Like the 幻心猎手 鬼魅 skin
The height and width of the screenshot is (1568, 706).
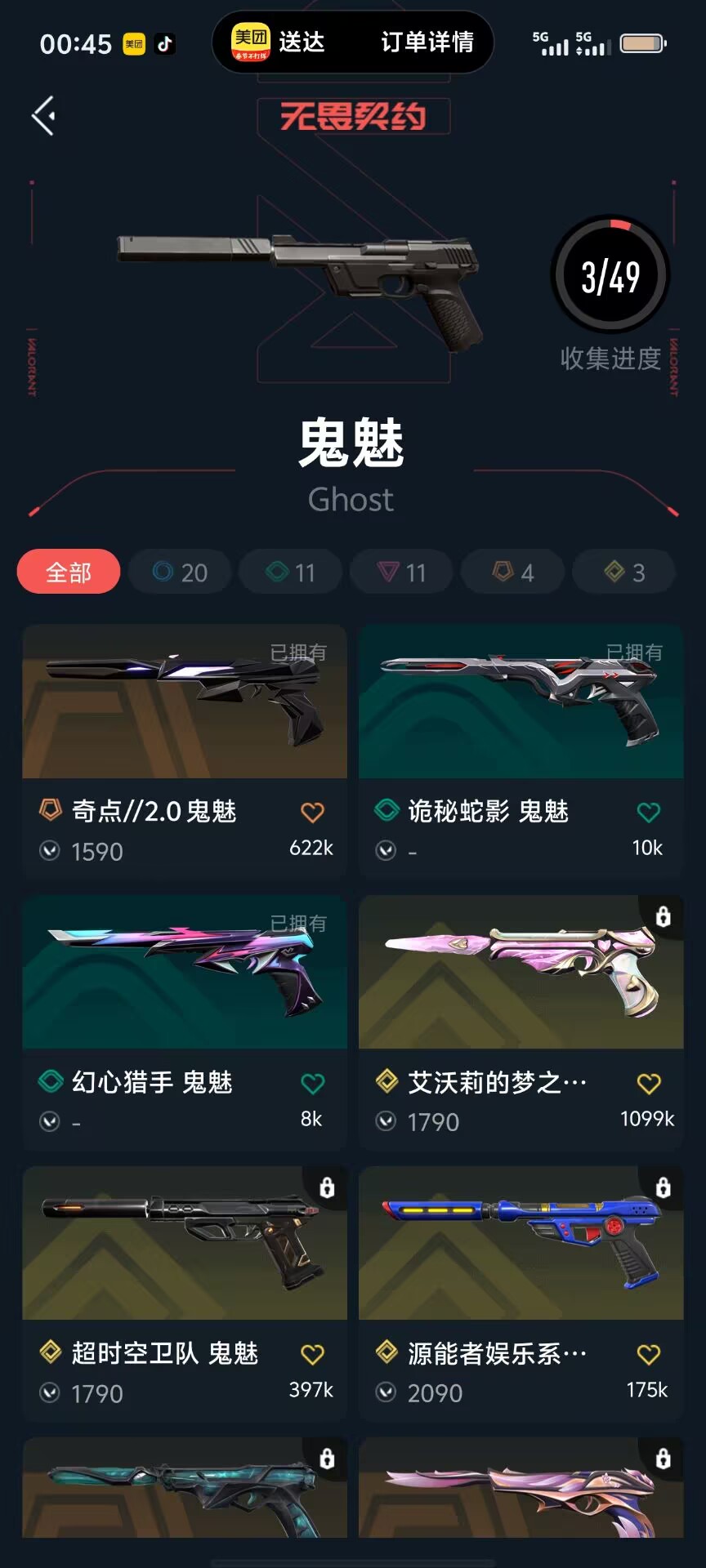click(312, 1084)
